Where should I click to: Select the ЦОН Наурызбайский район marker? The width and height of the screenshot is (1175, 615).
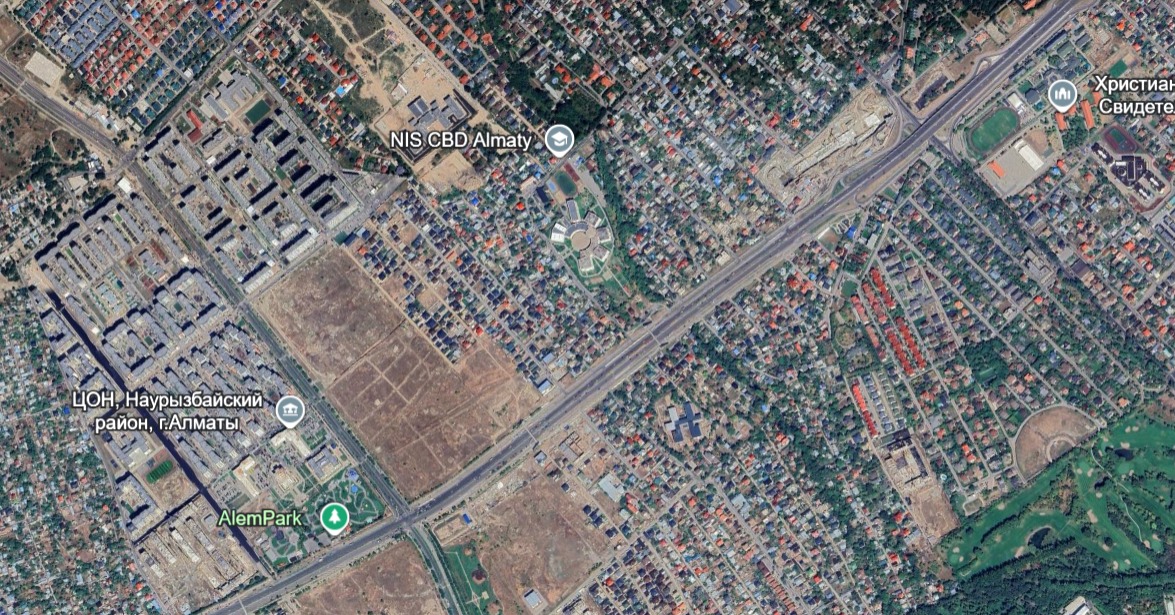pos(290,409)
